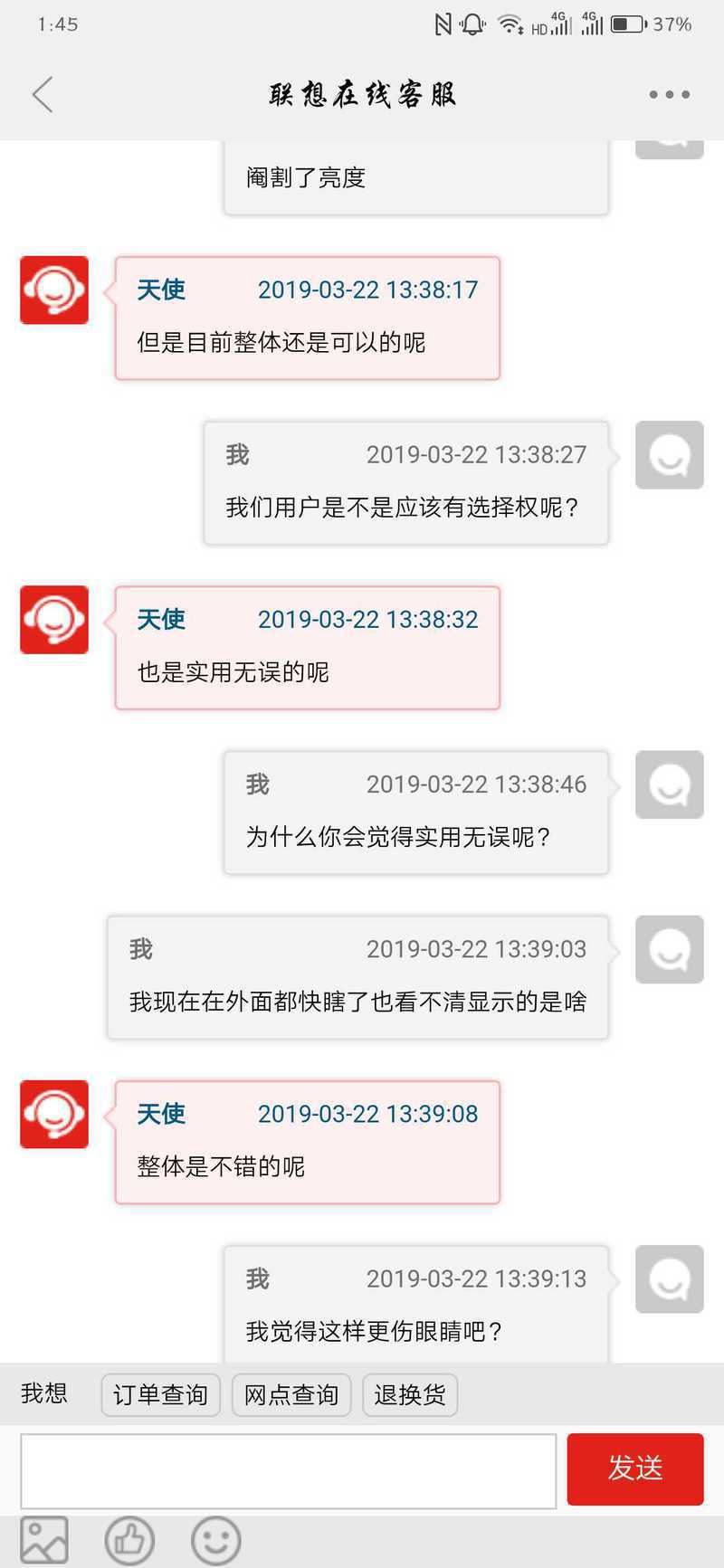This screenshot has width=724, height=1568.
Task: Focus the message text input box
Action: point(289,1470)
